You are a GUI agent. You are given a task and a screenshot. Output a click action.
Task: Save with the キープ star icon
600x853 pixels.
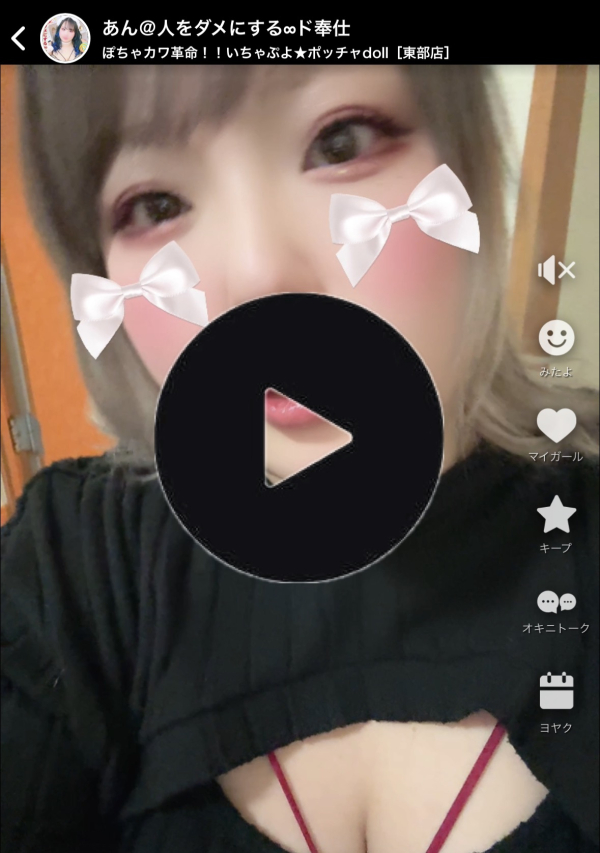556,515
